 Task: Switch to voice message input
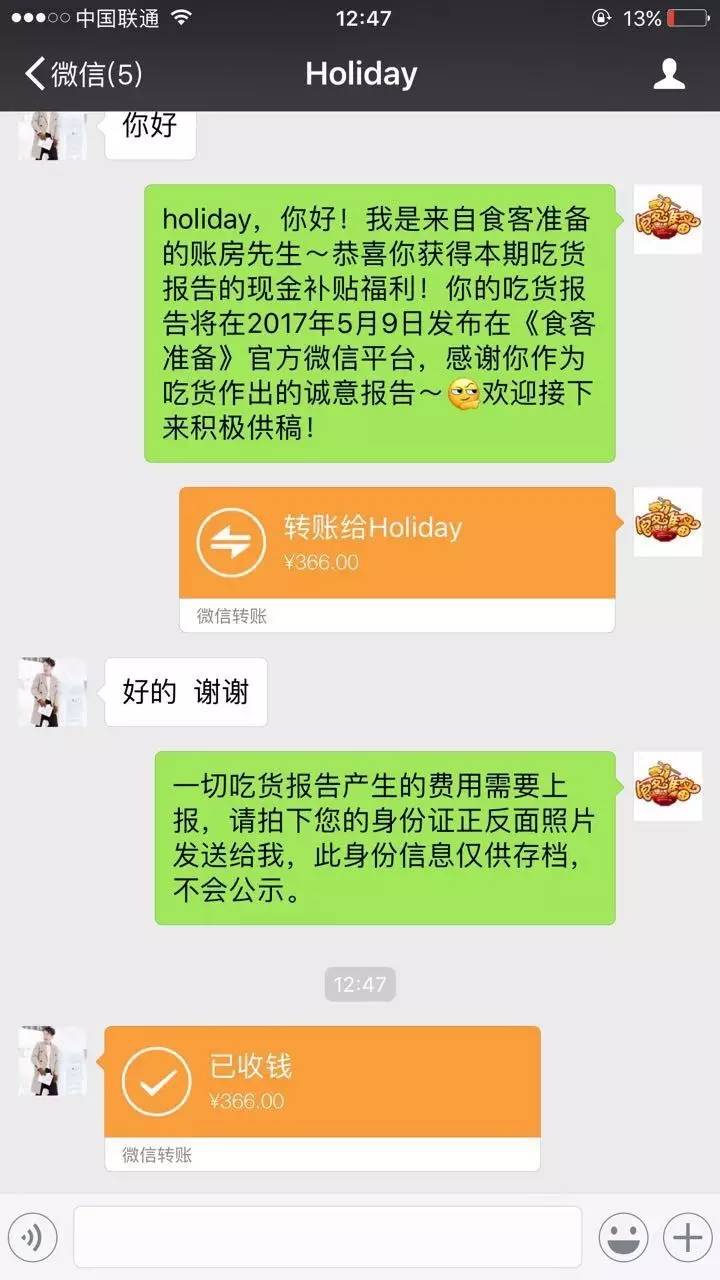click(x=33, y=1238)
